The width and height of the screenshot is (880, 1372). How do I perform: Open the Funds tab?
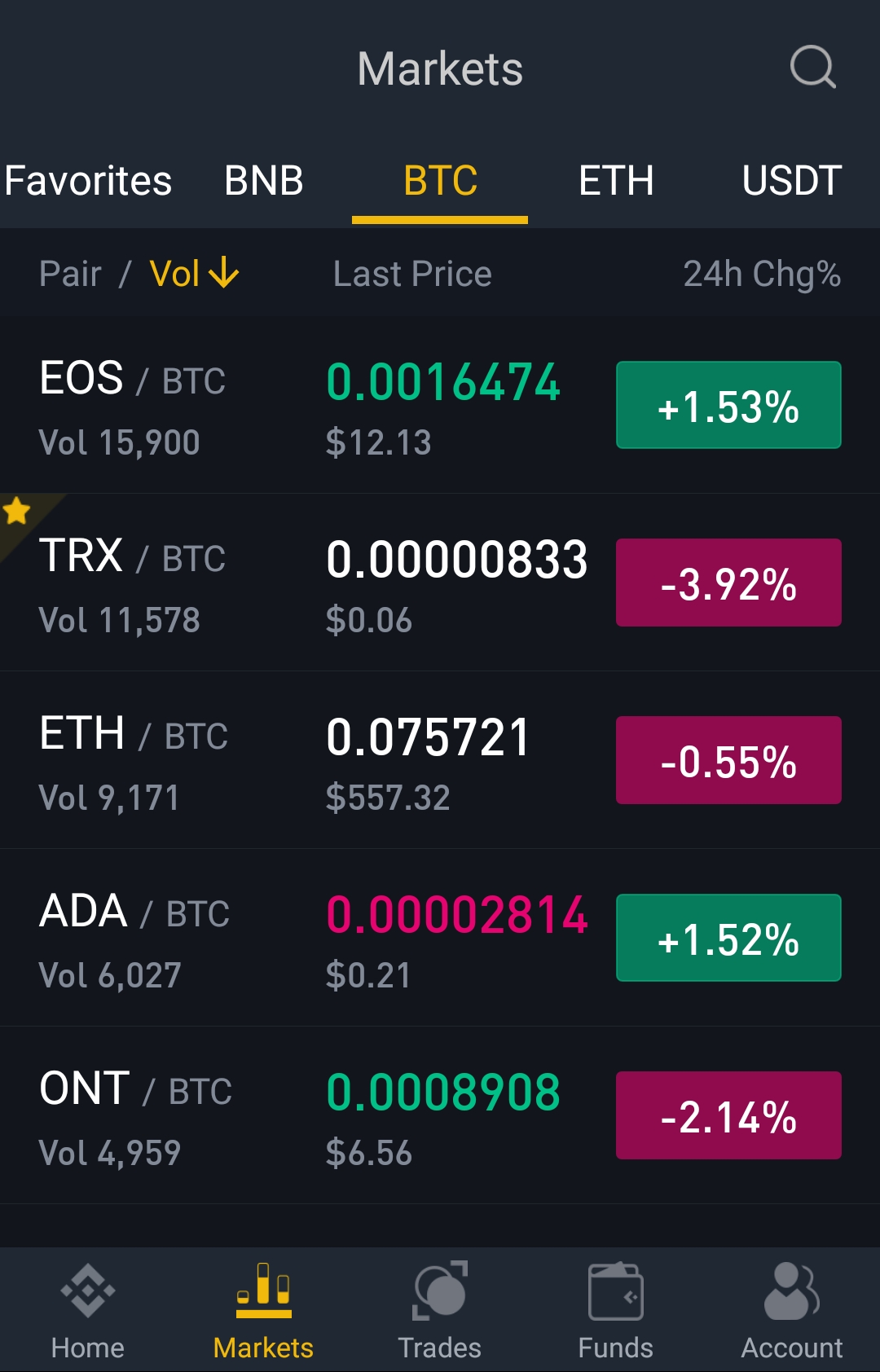point(615,1310)
